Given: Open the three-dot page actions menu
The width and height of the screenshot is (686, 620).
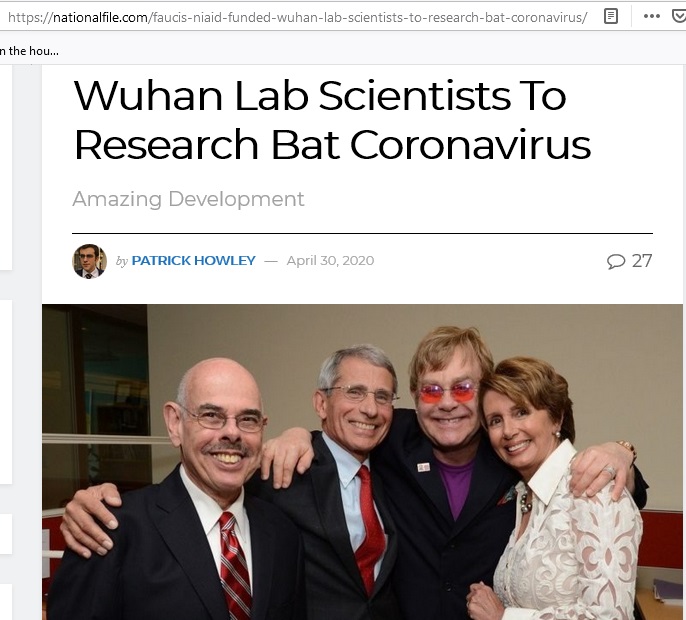Looking at the screenshot, I should tap(651, 17).
